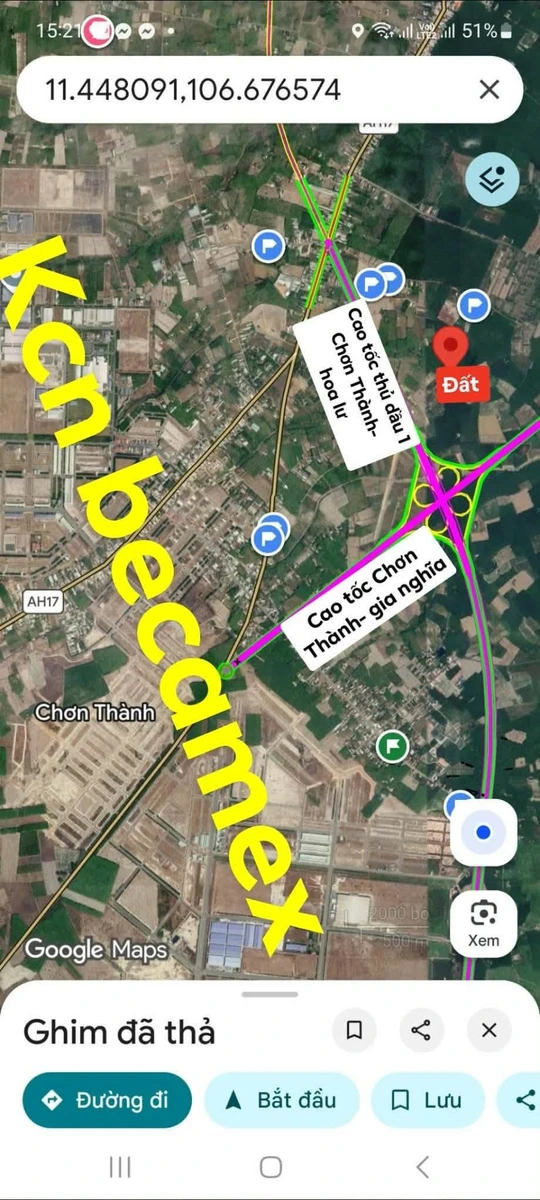The image size is (540, 1200).
Task: Open the map layers button
Action: pos(491,181)
